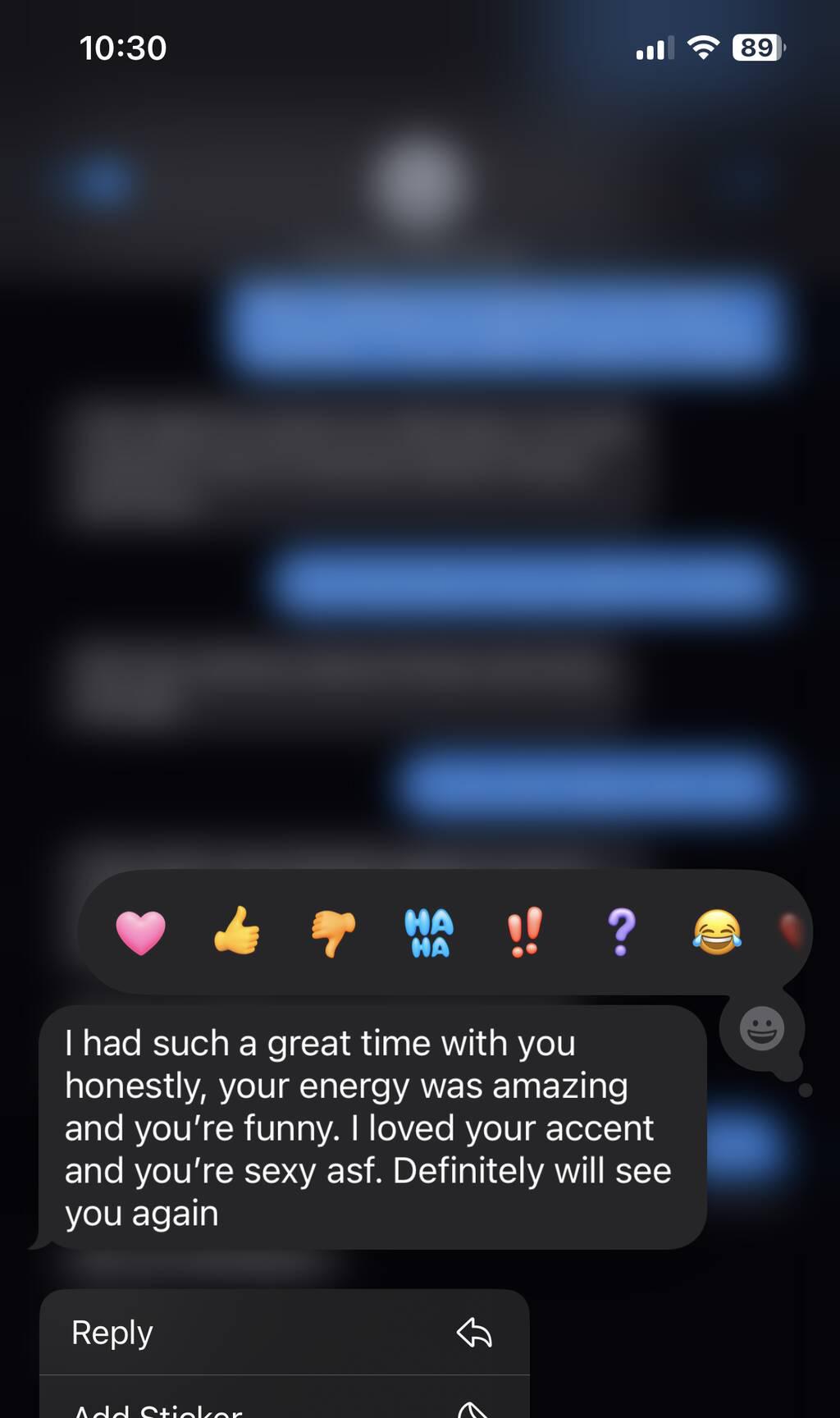840x1418 pixels.
Task: React with the laughing tears emoji
Action: (x=717, y=932)
